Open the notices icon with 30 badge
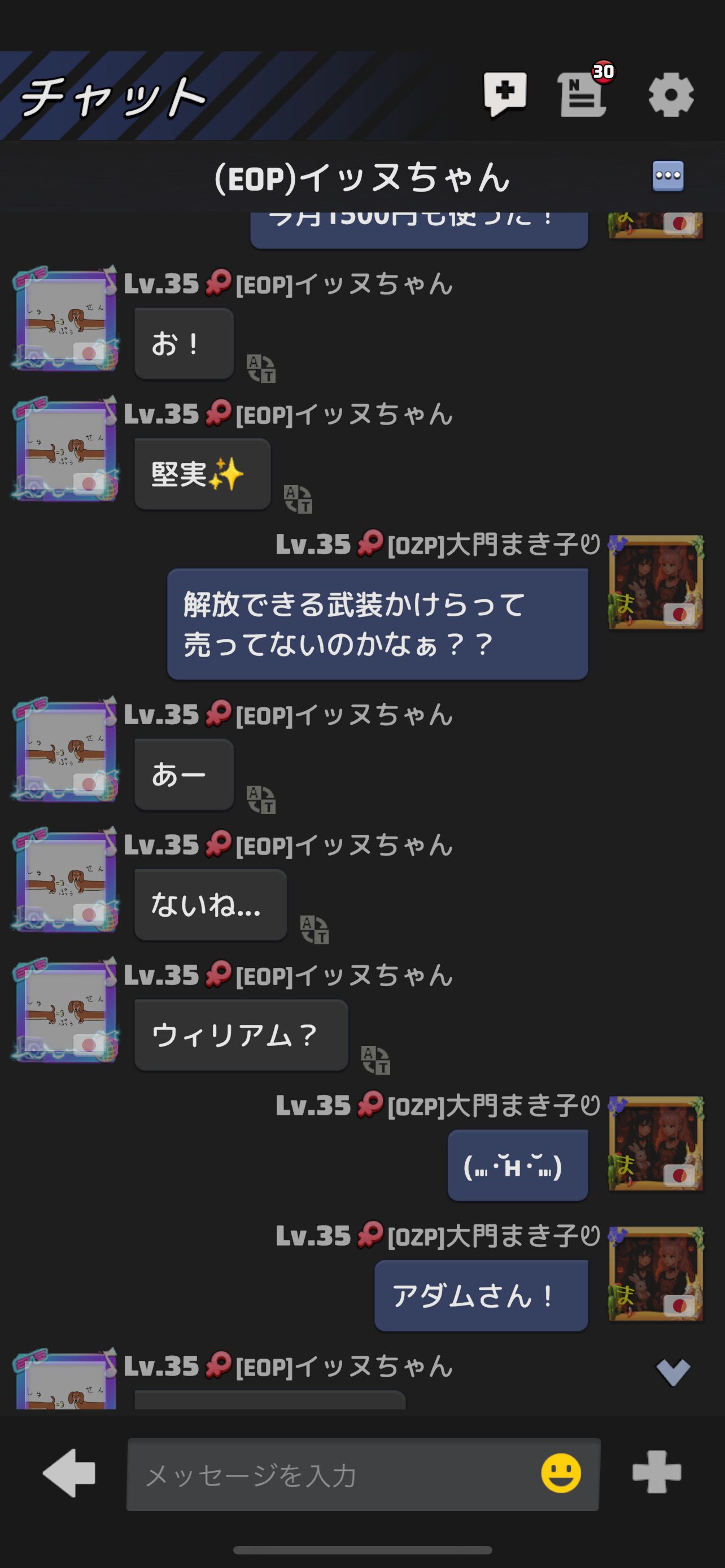The image size is (725, 1568). click(583, 94)
